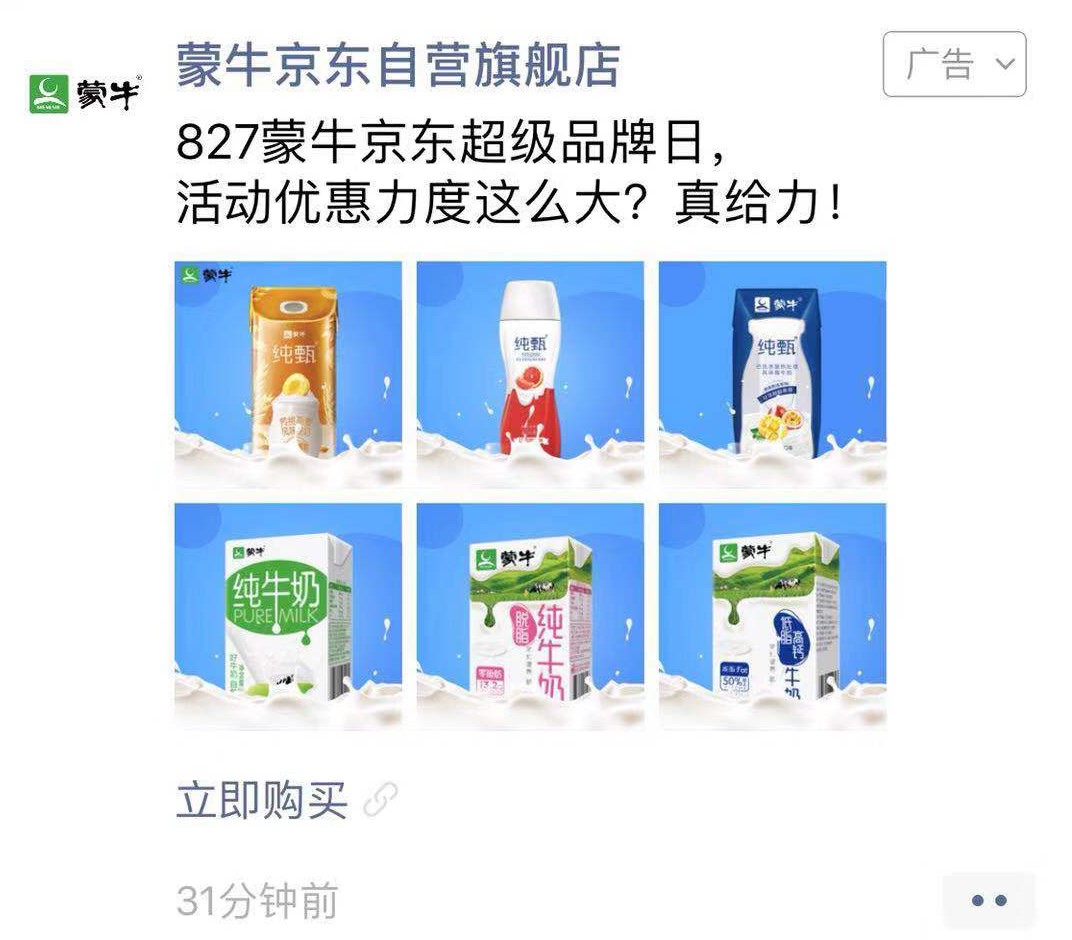Open 蒙牛京东自营旗舰店 advertiser profile
This screenshot has height=940, width=1072.
click(x=398, y=64)
